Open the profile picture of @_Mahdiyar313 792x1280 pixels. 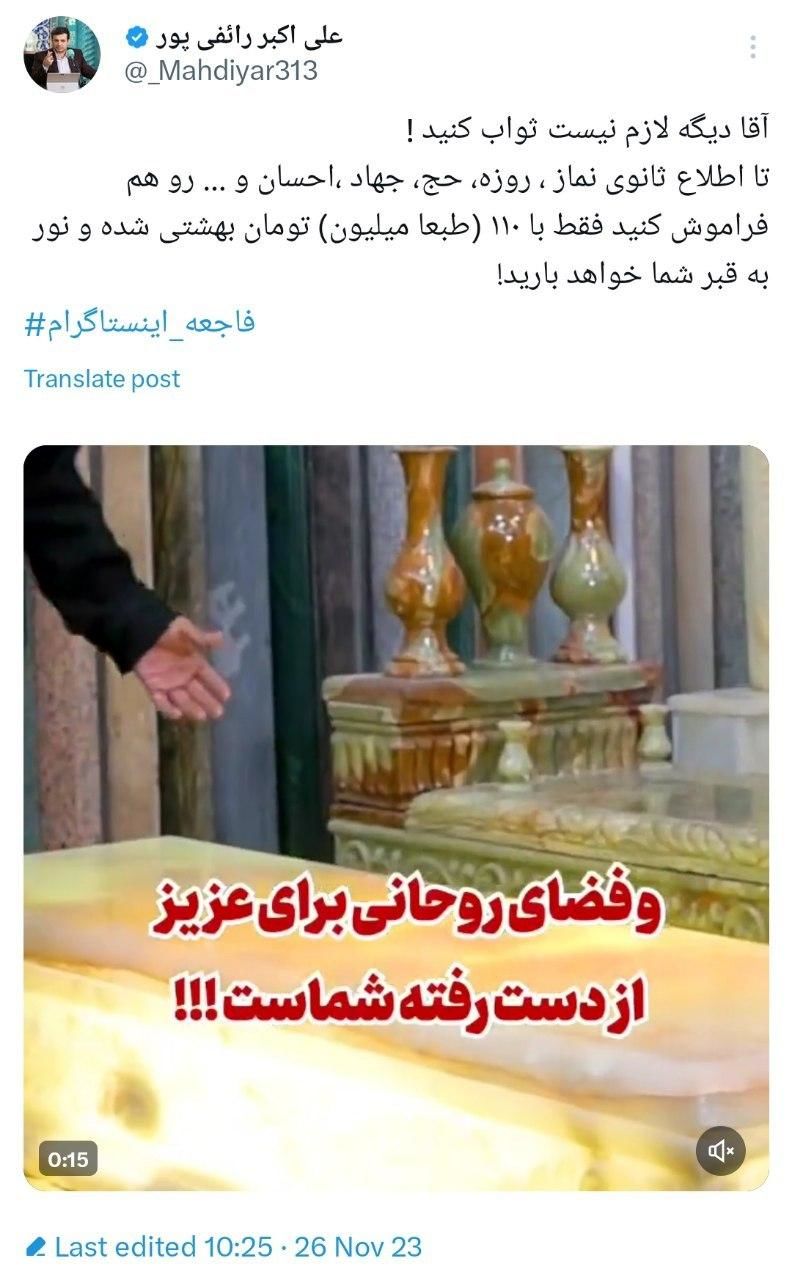click(62, 55)
